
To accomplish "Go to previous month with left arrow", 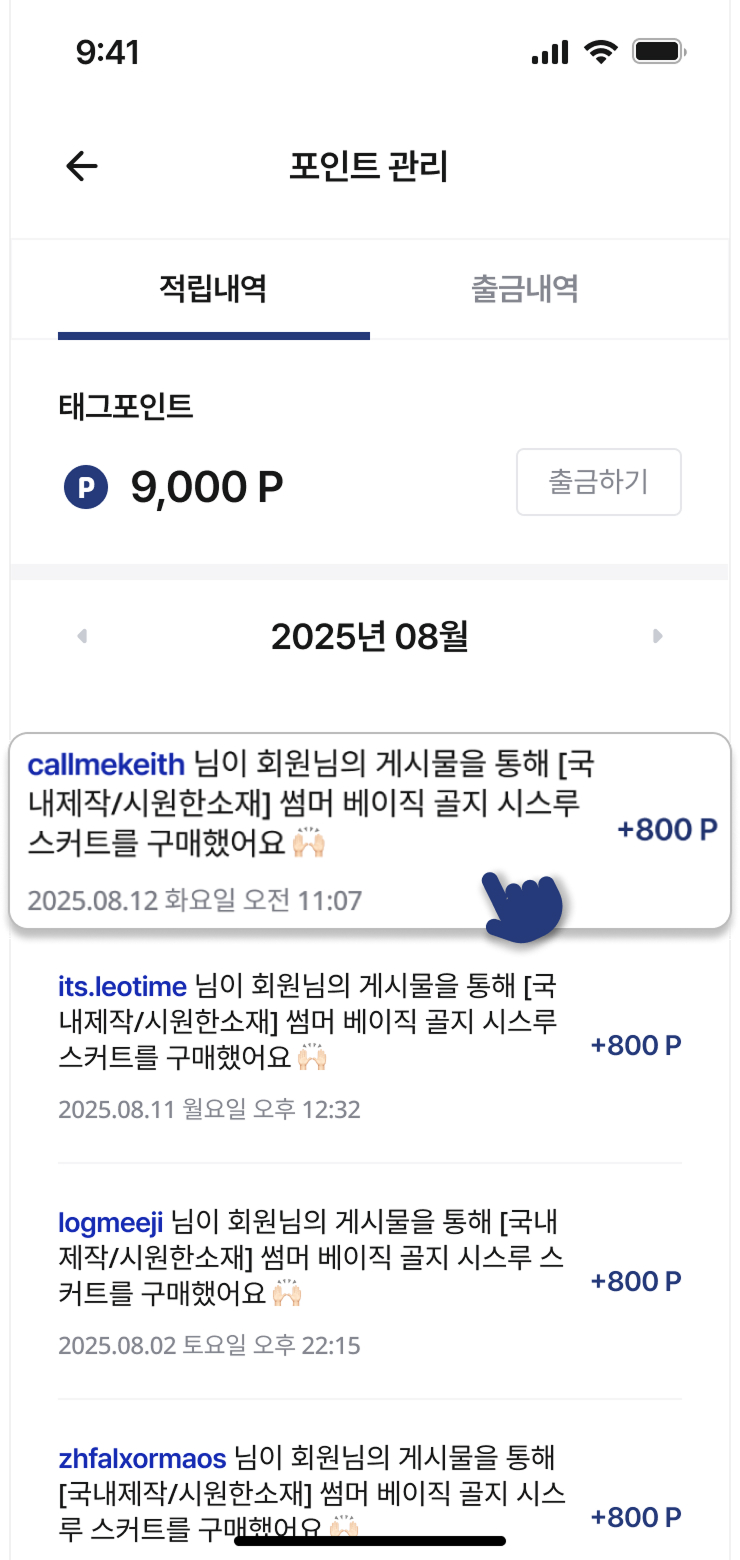I will (81, 636).
